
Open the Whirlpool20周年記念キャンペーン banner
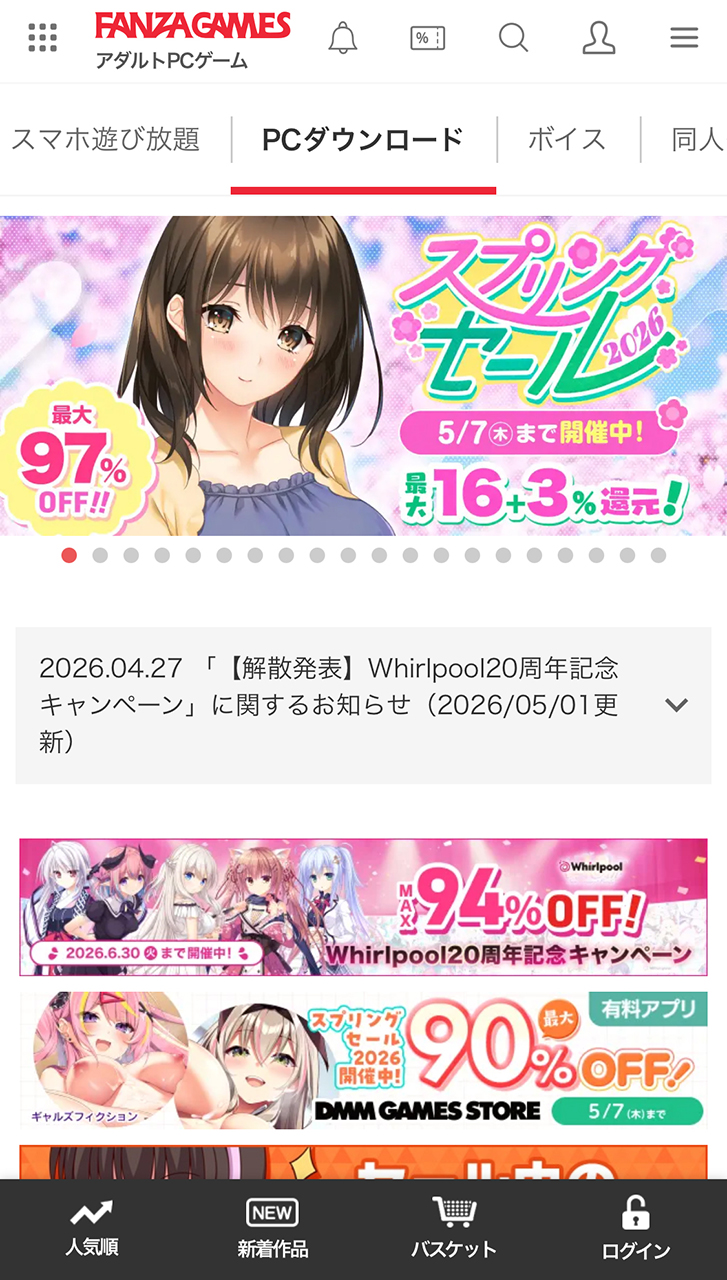coord(363,907)
